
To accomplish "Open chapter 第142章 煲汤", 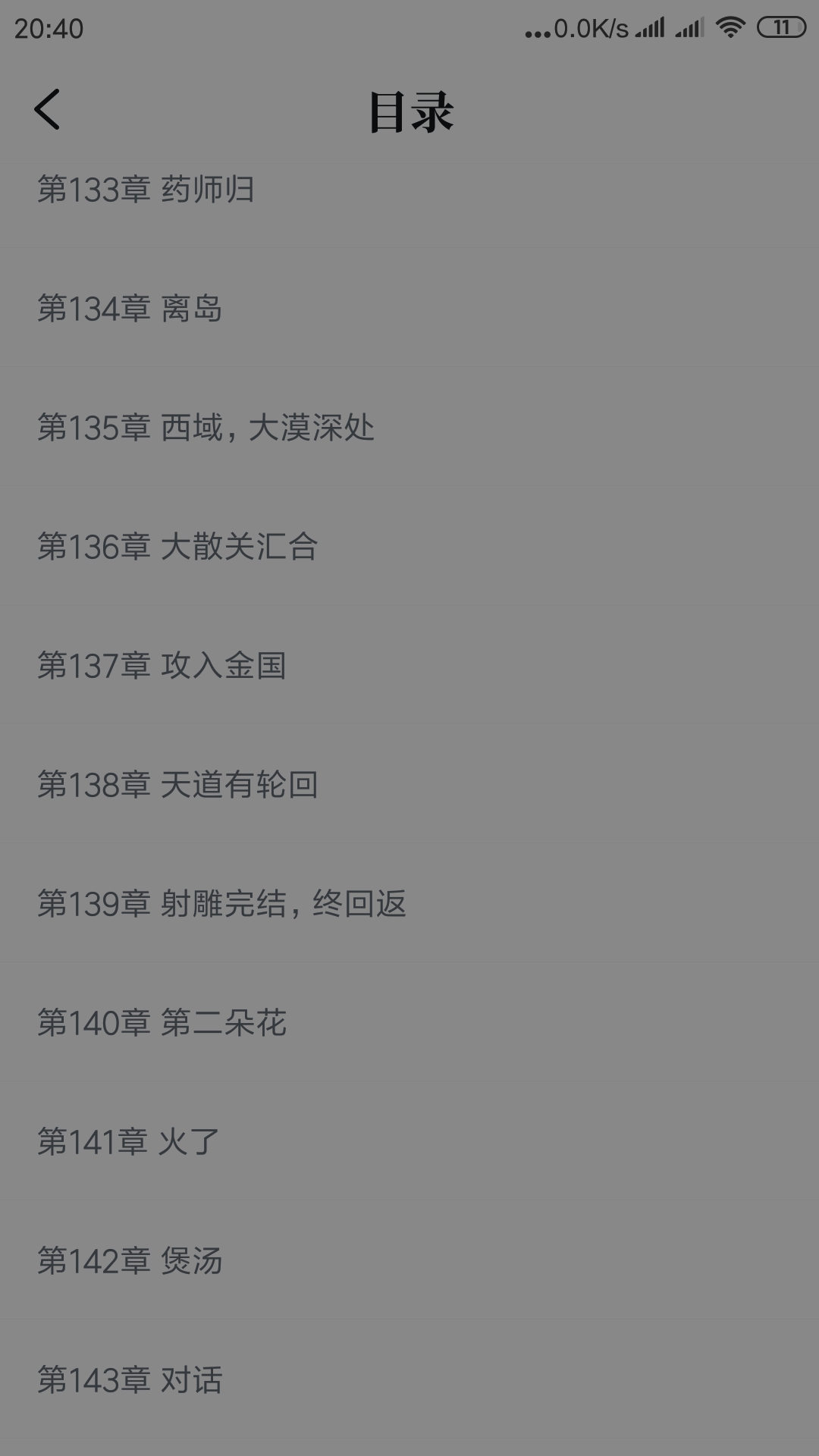I will pyautogui.click(x=409, y=1260).
